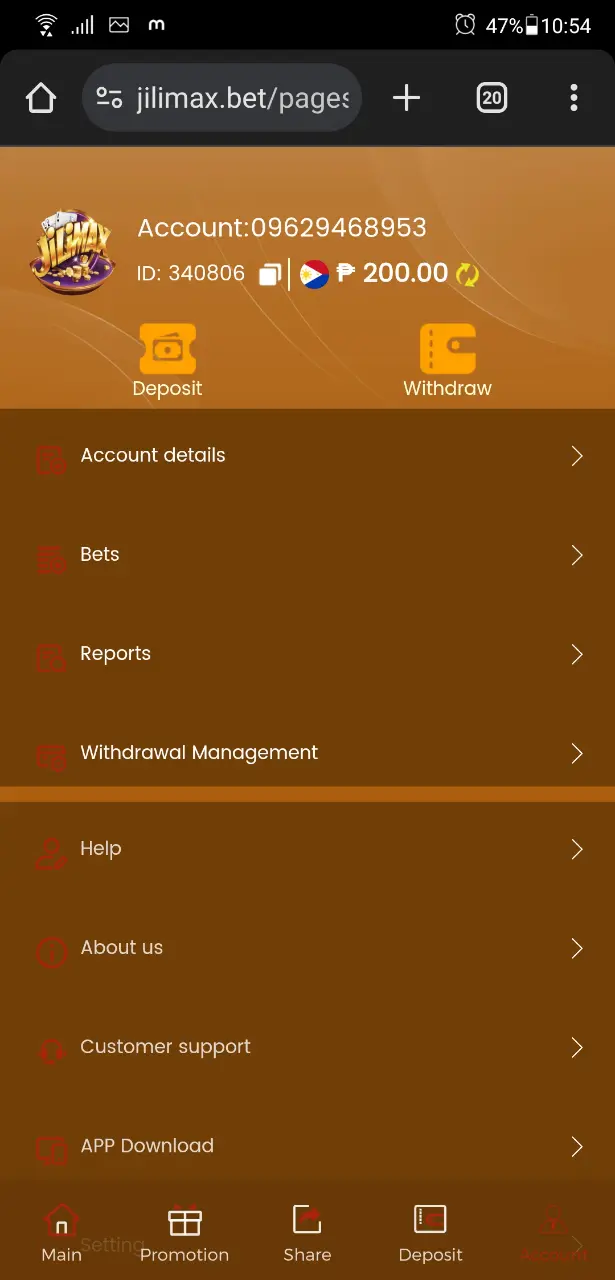Refresh the ₱200.00 balance
615x1280 pixels.
coord(468,274)
